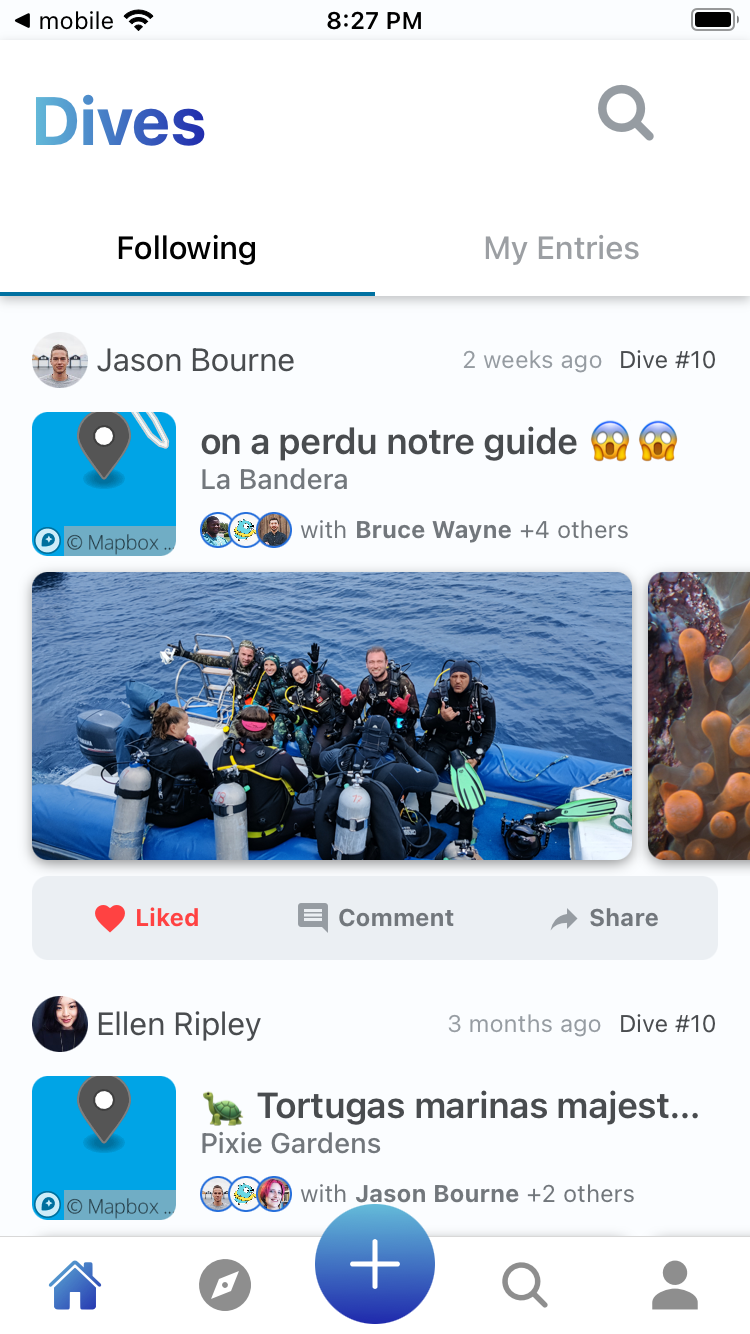Open search from the header magnifier

point(626,115)
